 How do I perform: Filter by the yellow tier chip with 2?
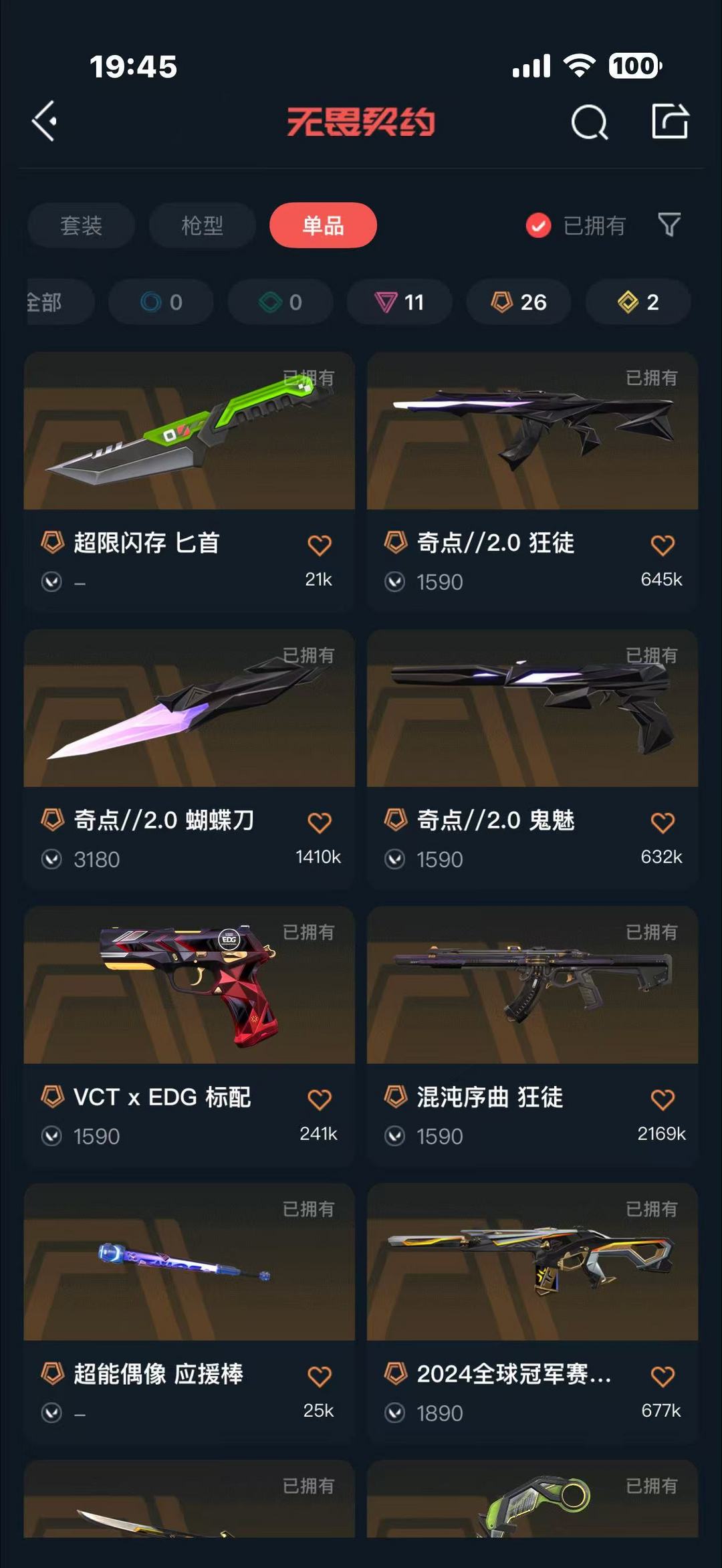click(638, 302)
